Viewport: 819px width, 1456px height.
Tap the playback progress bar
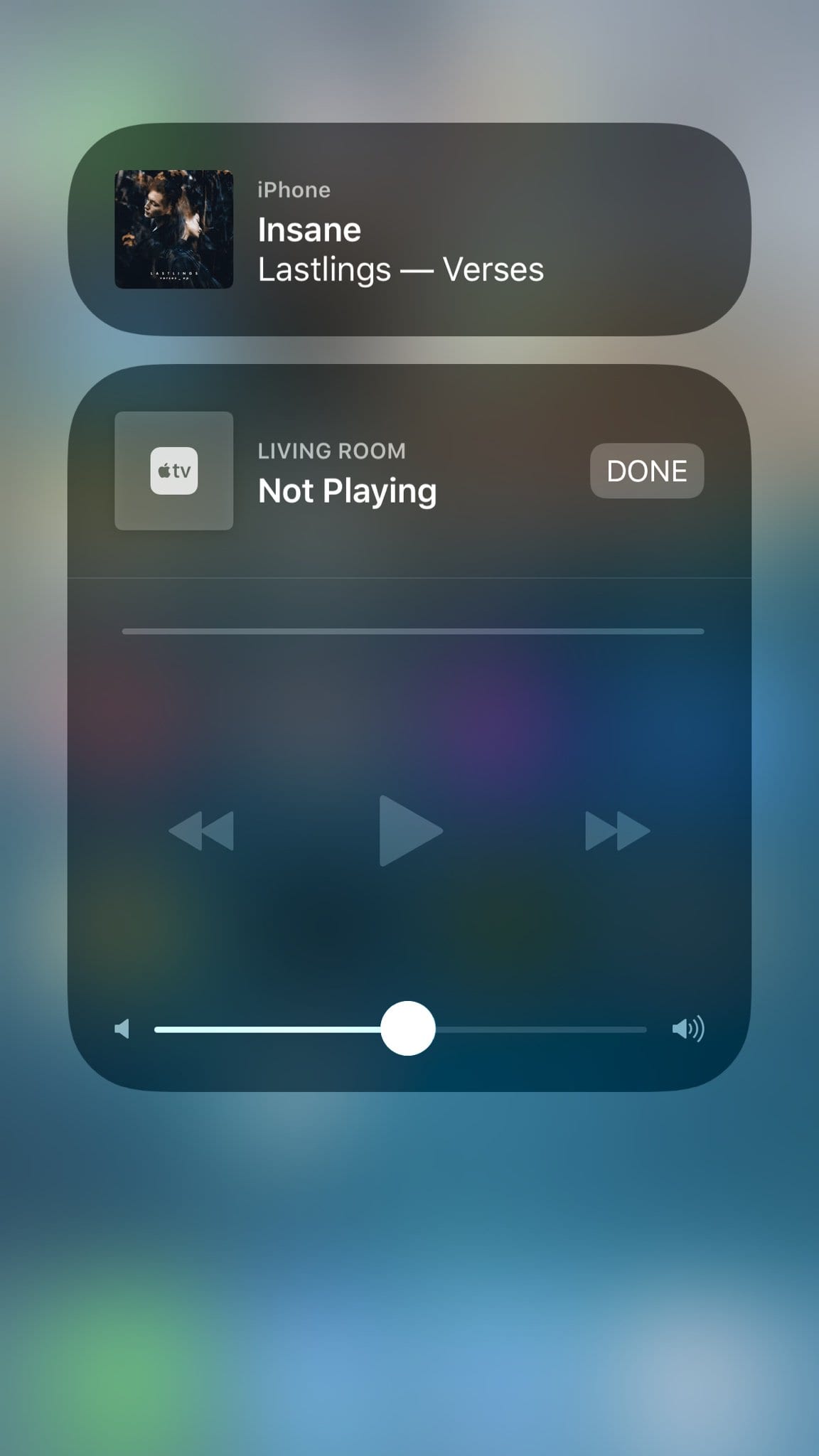pyautogui.click(x=412, y=631)
